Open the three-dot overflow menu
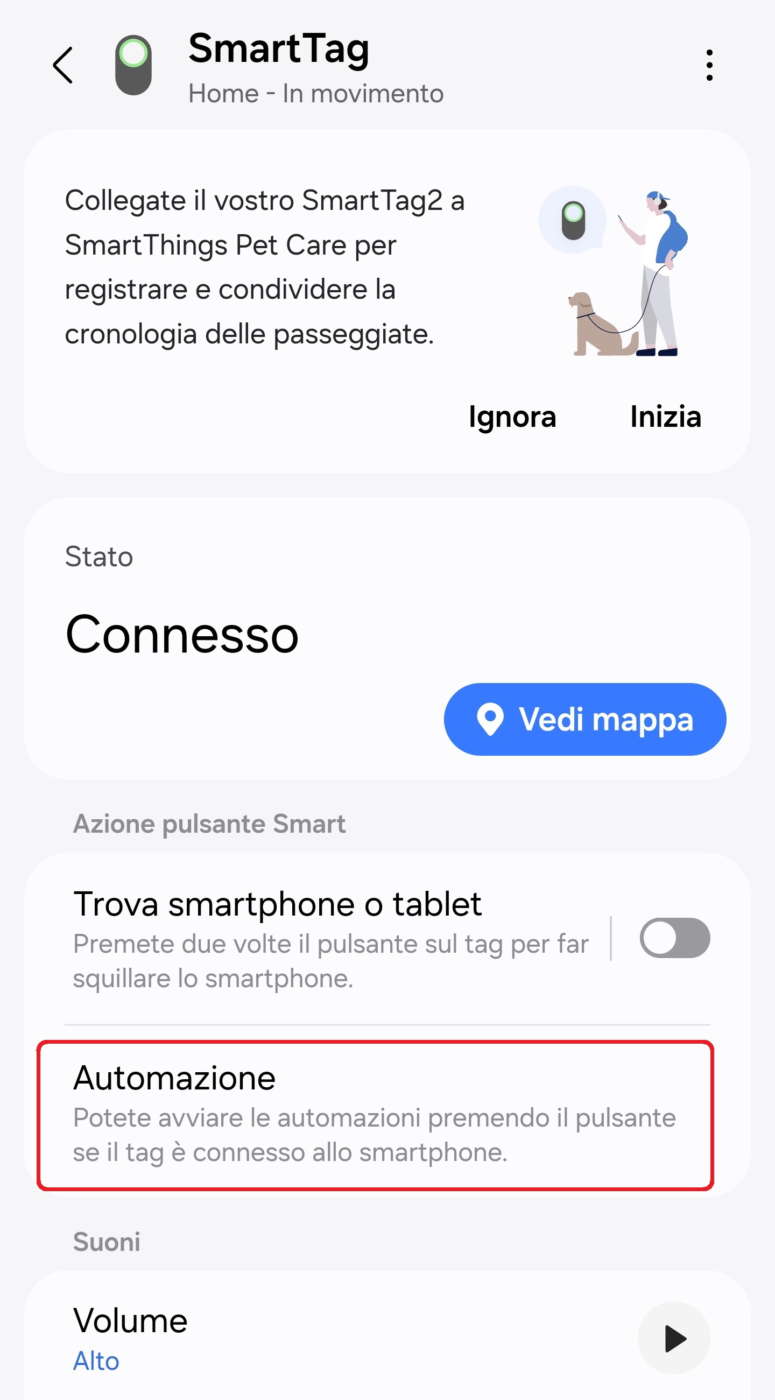 pyautogui.click(x=708, y=66)
